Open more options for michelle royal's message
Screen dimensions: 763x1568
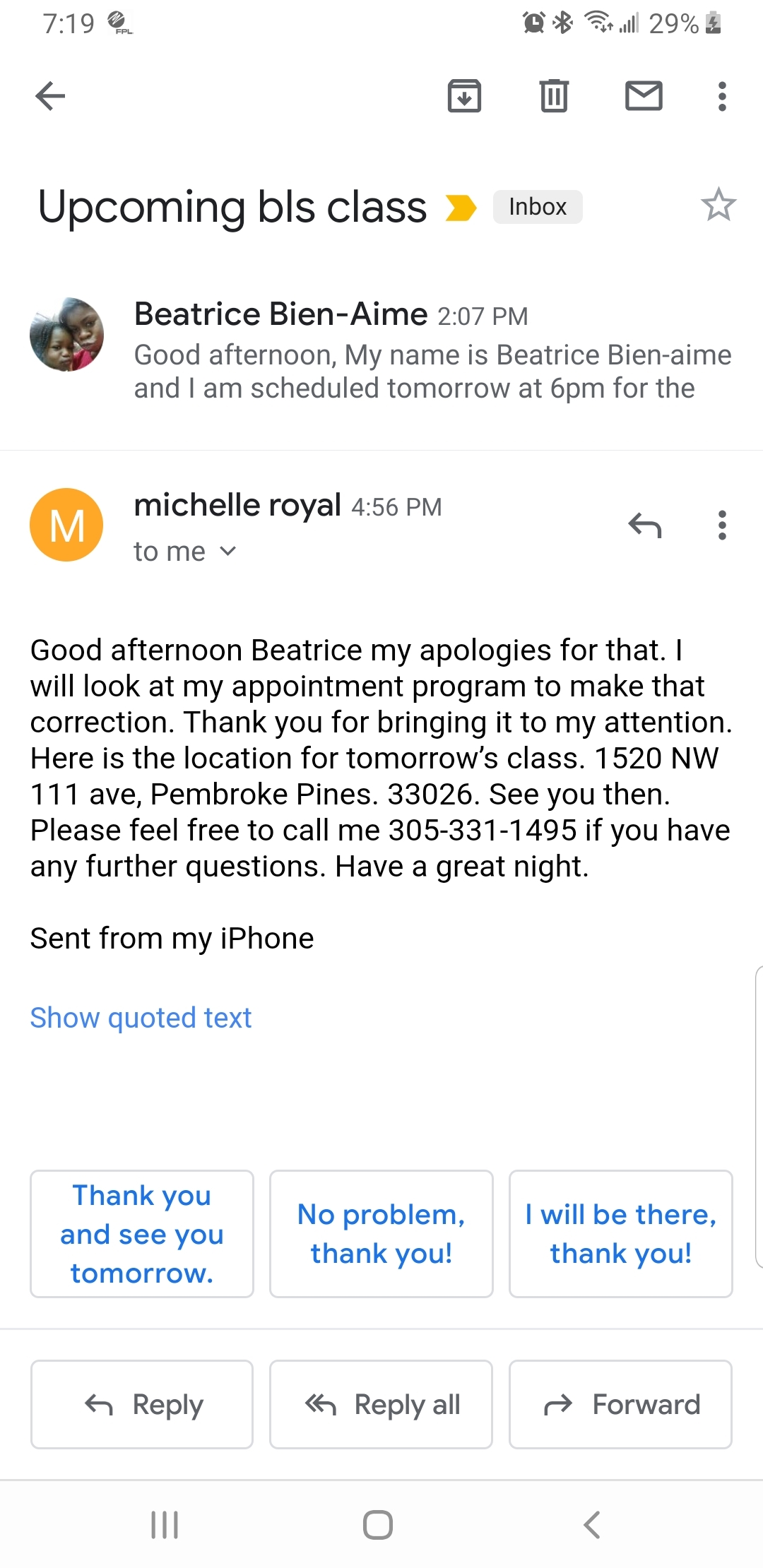721,525
